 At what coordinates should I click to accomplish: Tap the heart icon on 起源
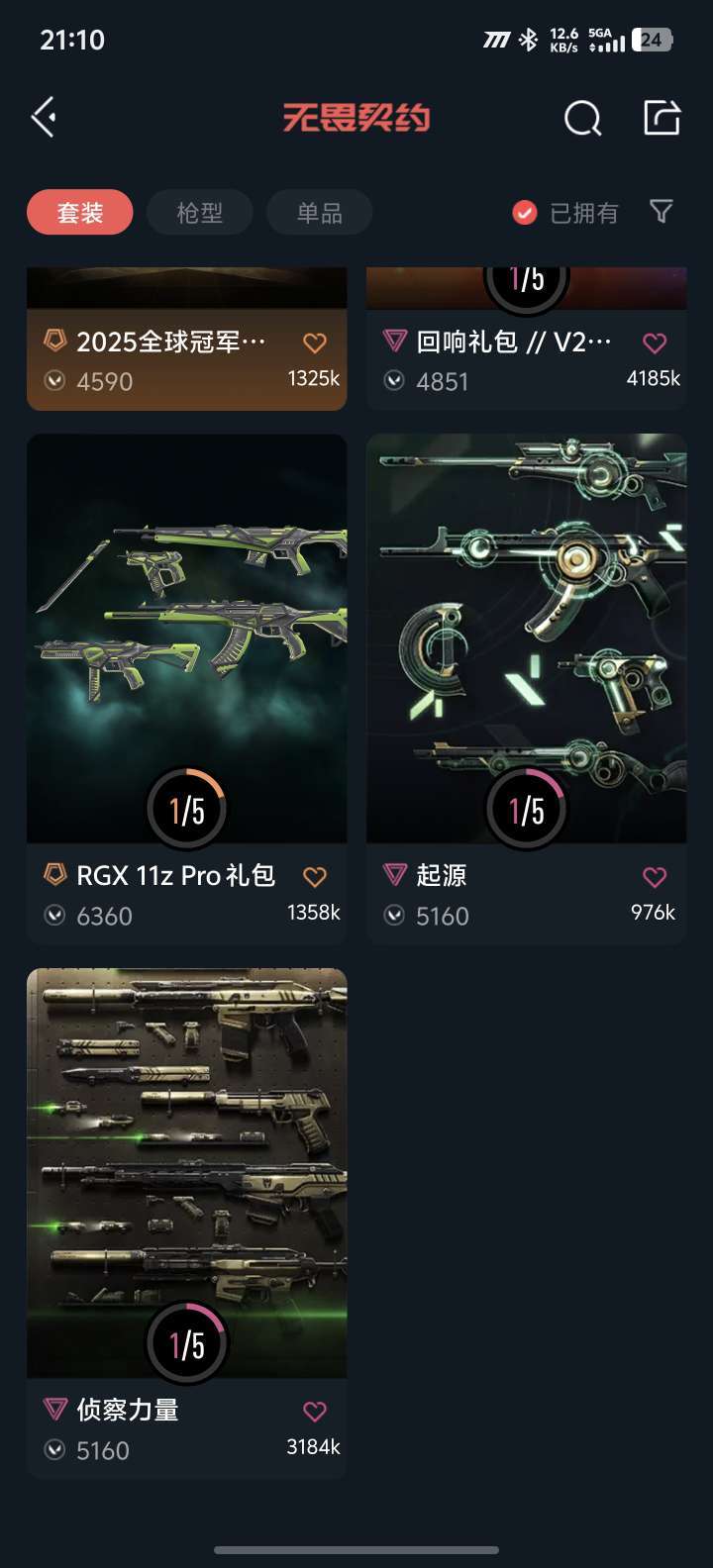coord(655,877)
